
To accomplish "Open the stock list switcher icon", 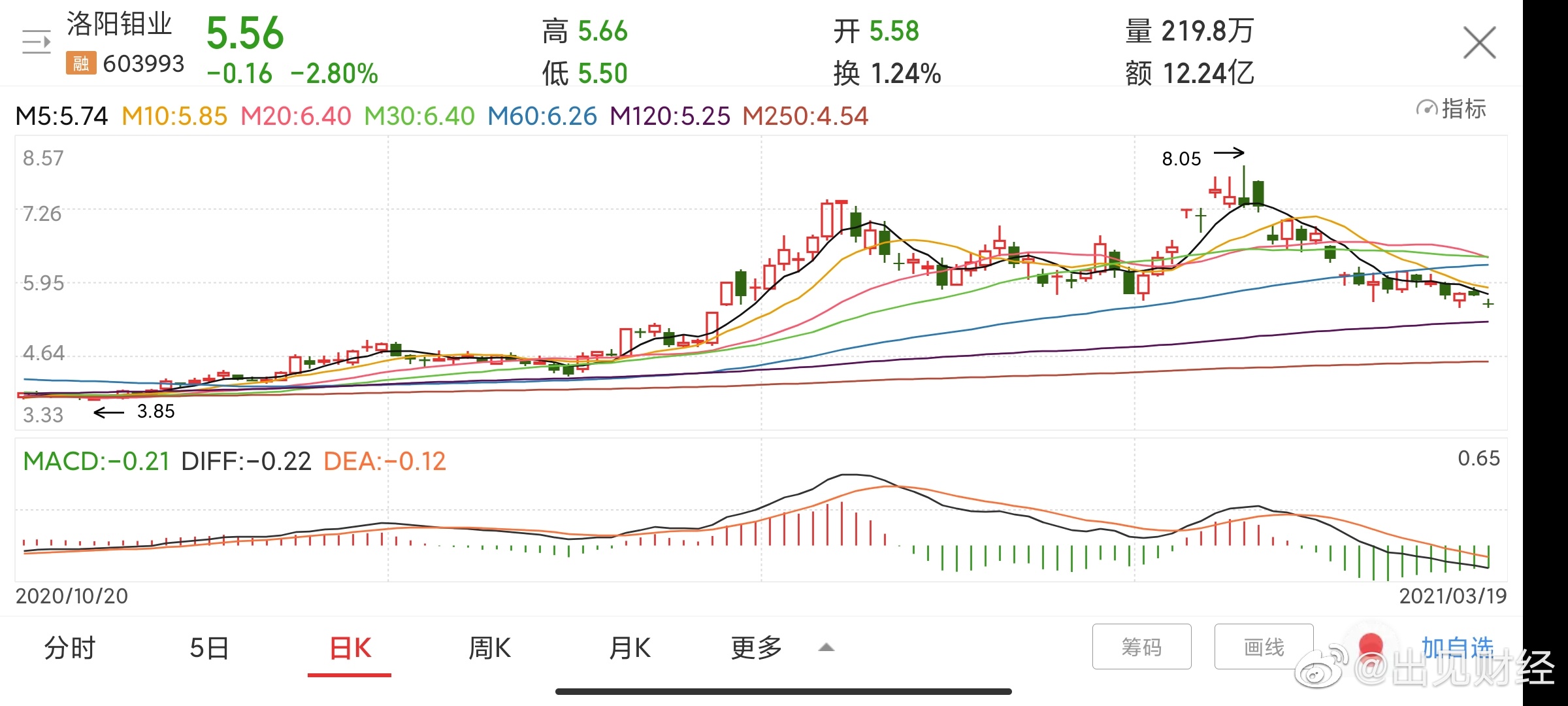I will 37,42.
